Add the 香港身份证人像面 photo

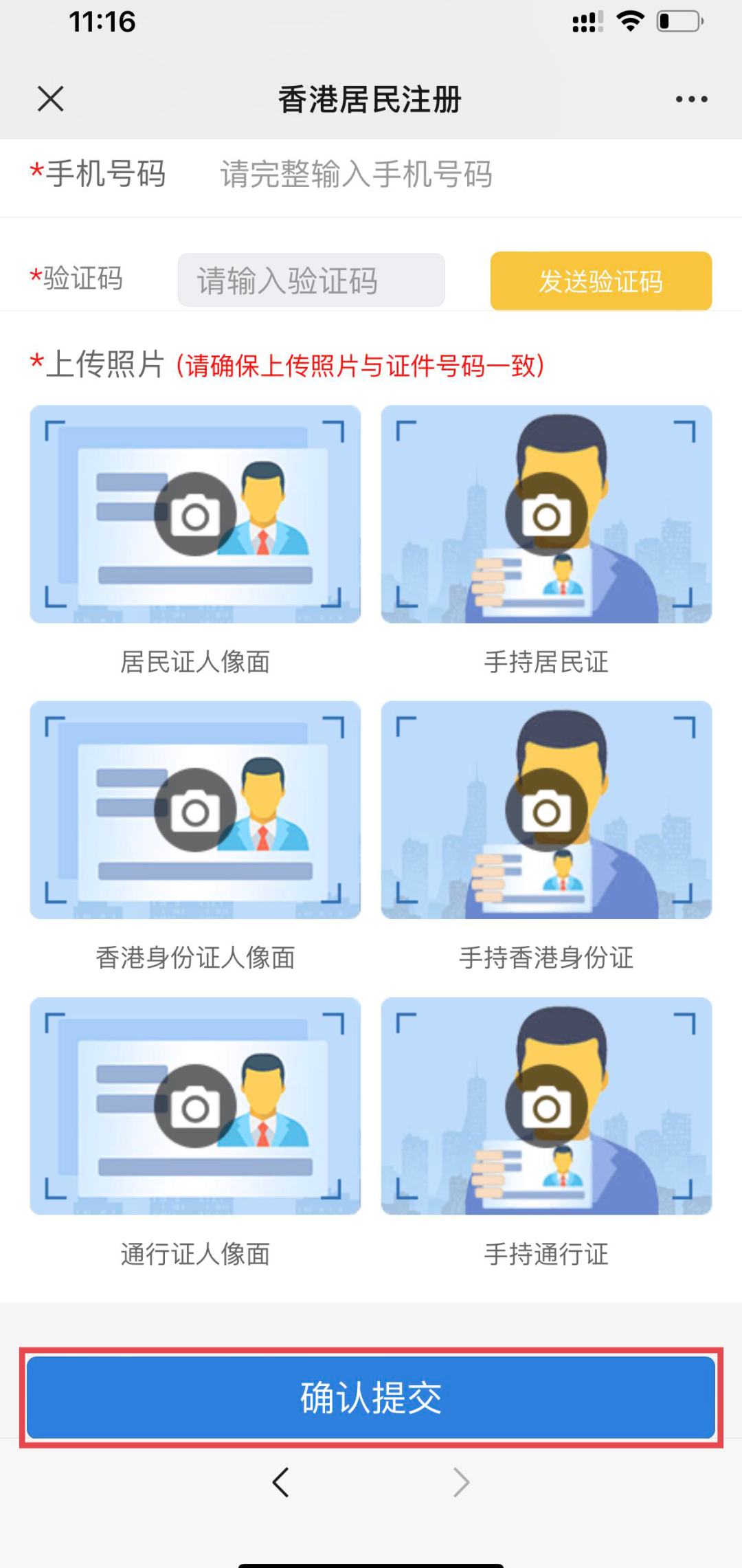(x=195, y=810)
